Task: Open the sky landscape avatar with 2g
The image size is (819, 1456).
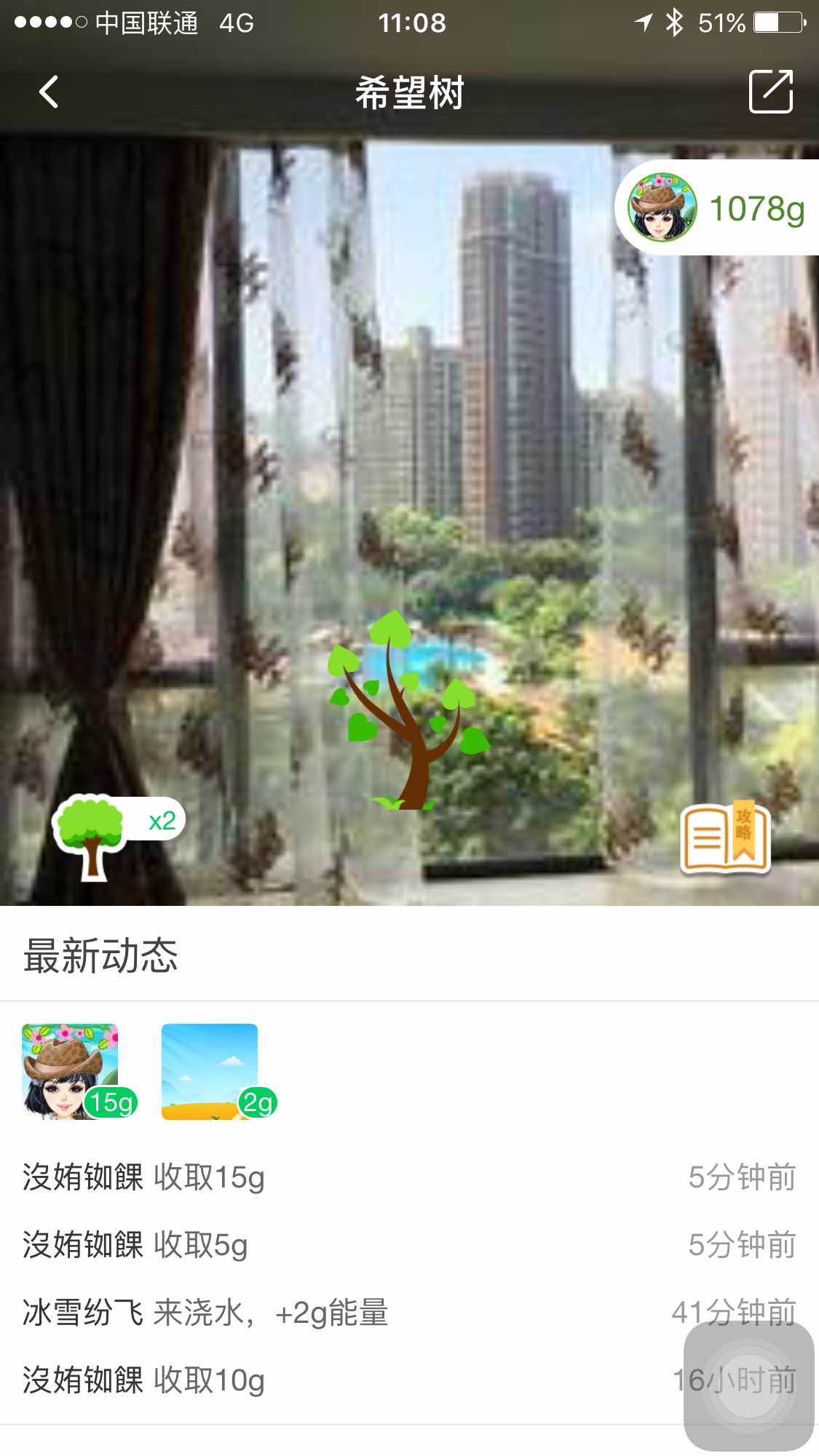Action: tap(210, 1071)
